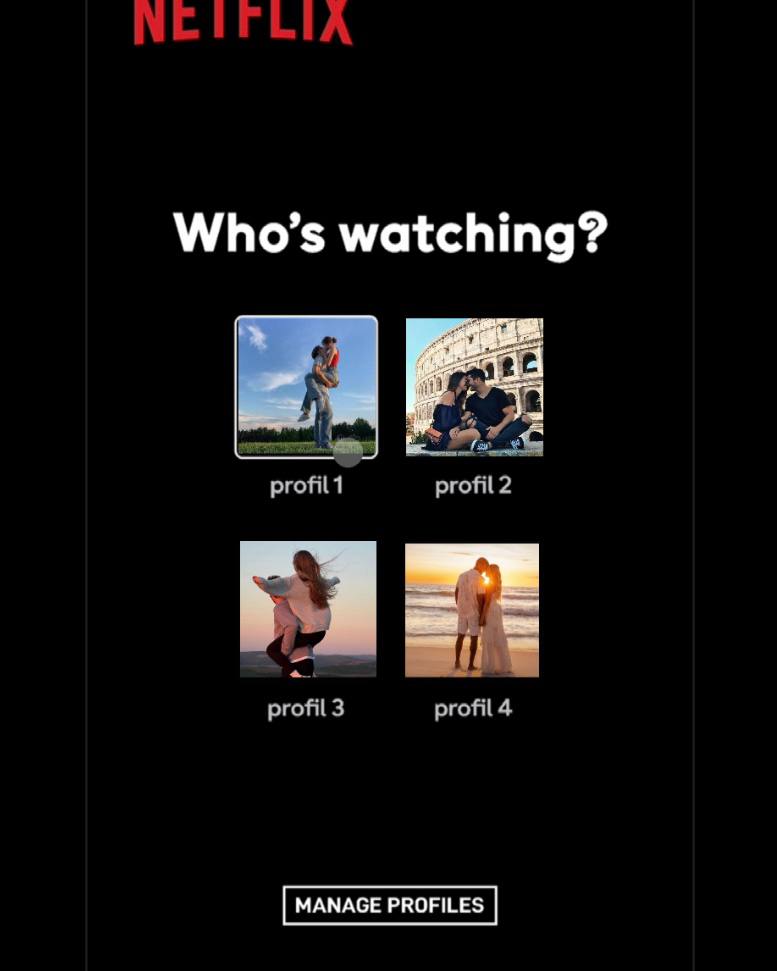Pick profil 4 with the beach sunset

[x=472, y=610]
